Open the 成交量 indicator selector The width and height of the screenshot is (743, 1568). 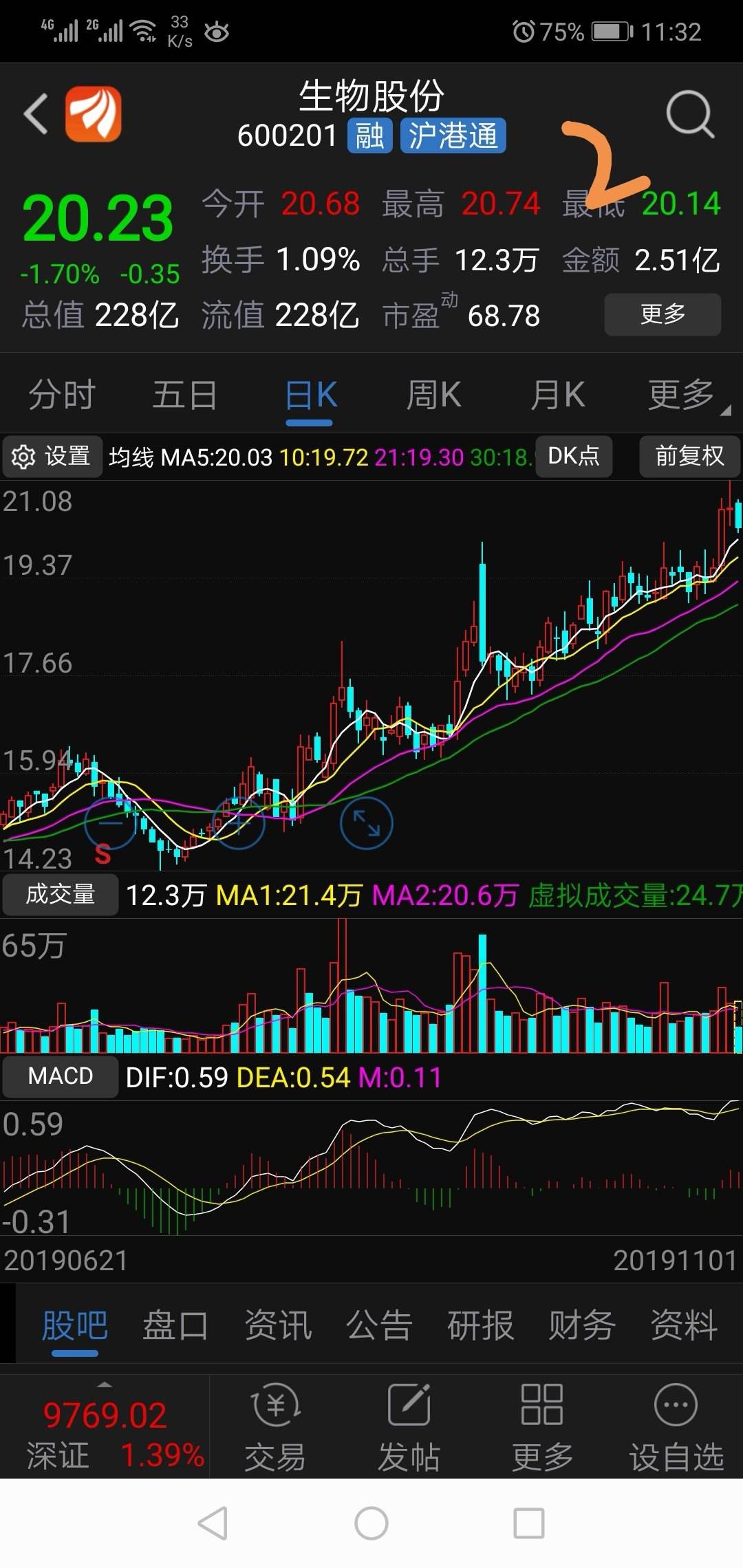[x=60, y=894]
